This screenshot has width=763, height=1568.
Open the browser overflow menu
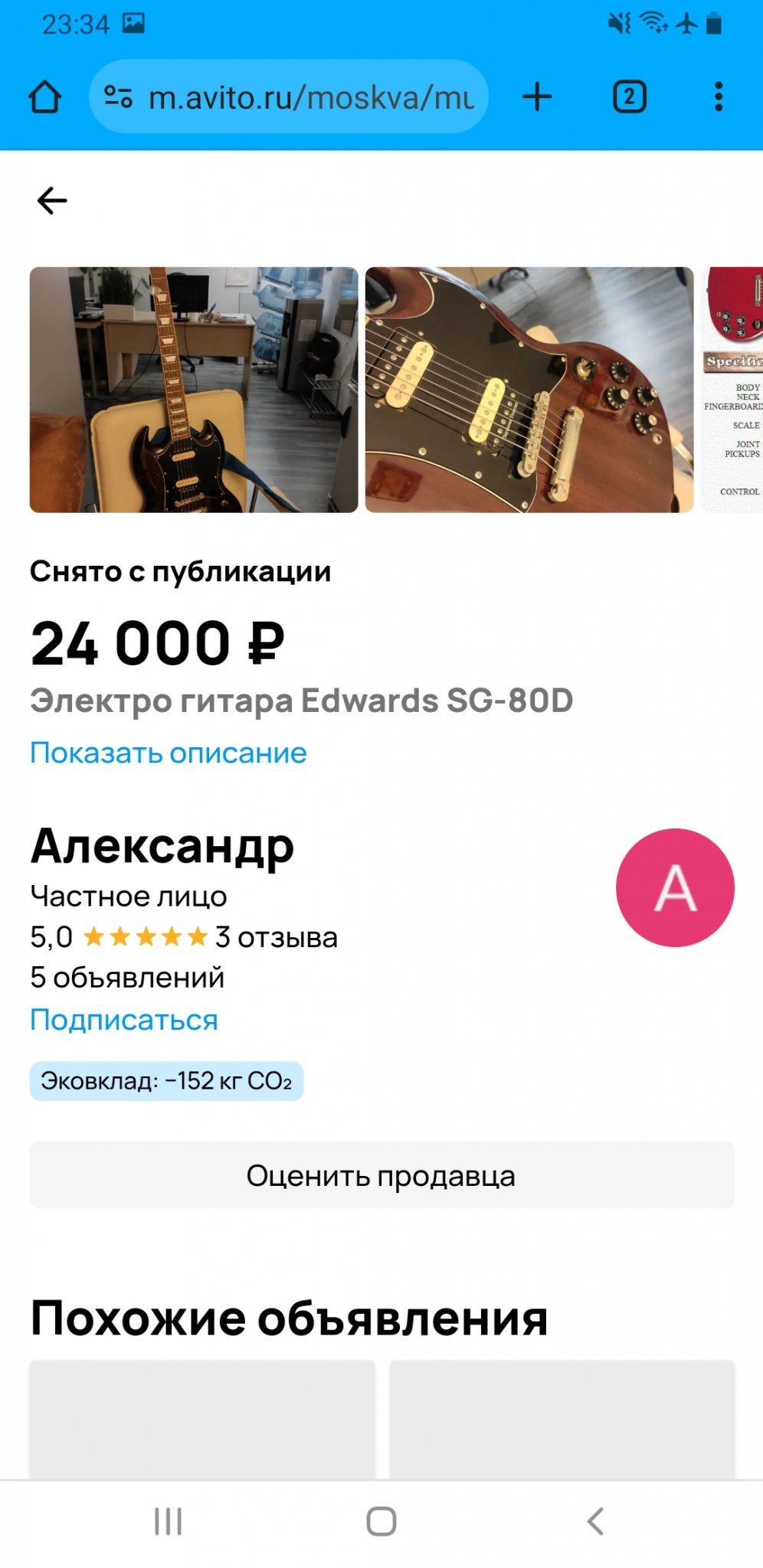point(718,97)
